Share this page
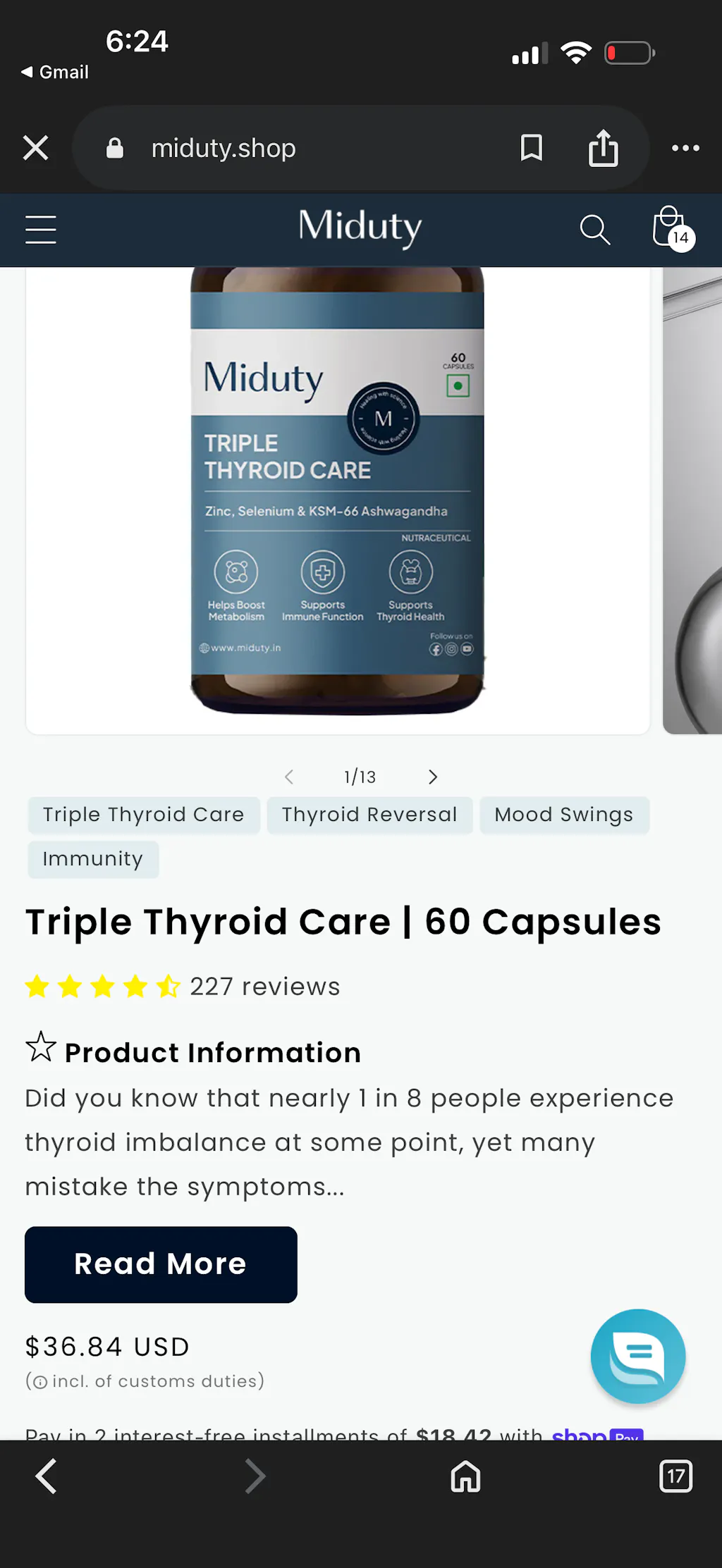The image size is (722, 1568). (603, 148)
